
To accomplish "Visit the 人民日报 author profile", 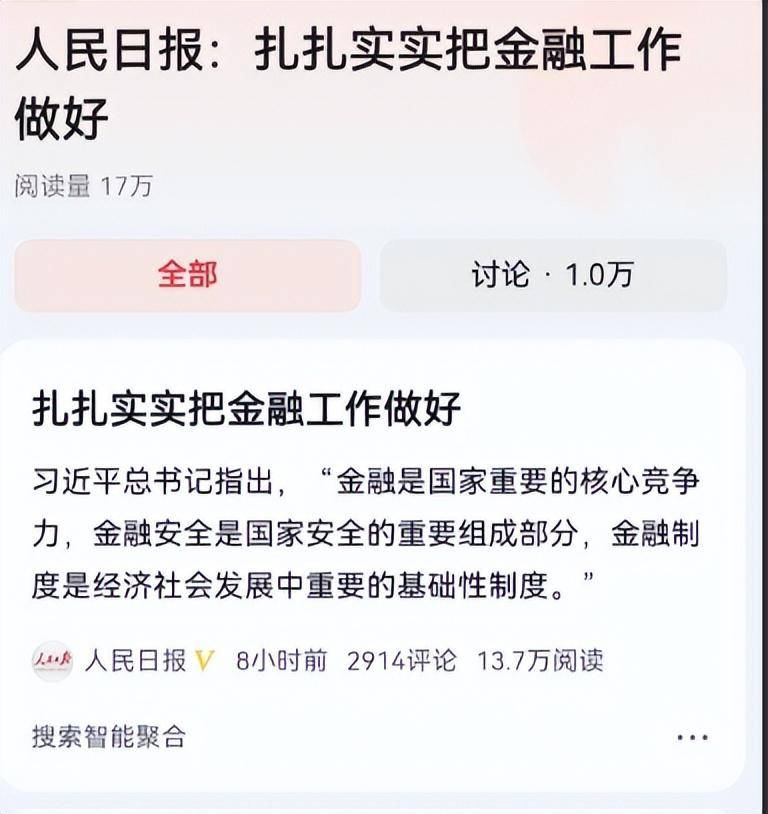I will tap(135, 661).
